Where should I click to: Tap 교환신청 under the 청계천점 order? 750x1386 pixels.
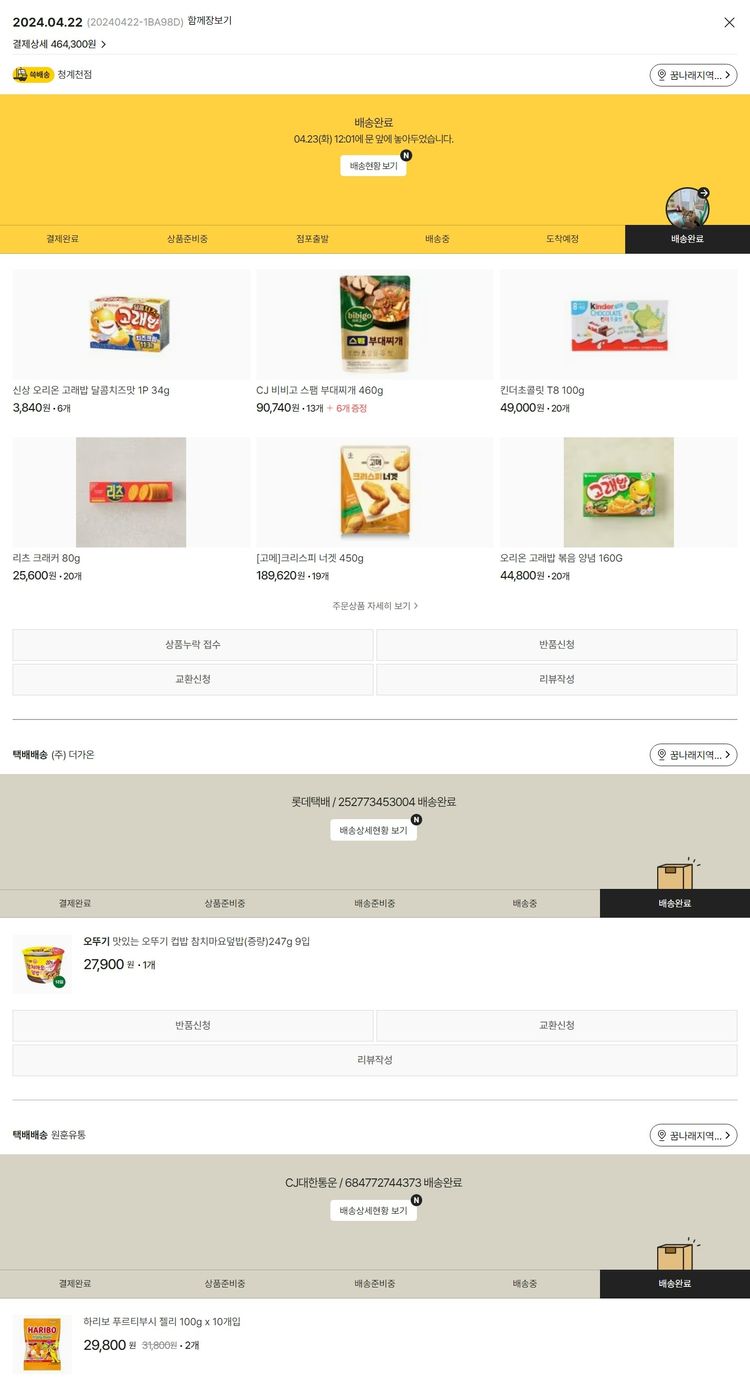click(x=193, y=679)
